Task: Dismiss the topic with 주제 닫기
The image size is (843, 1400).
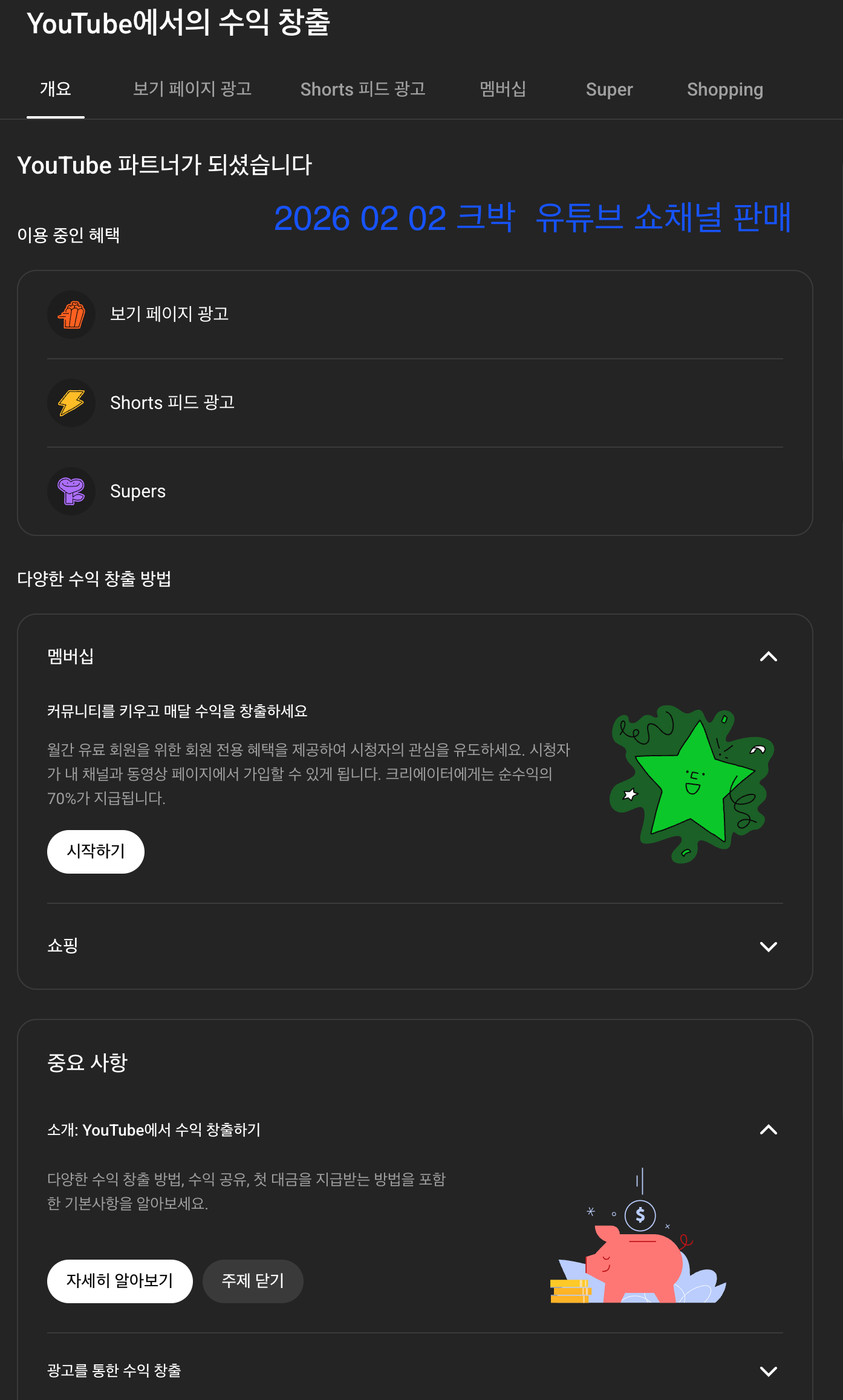Action: coord(253,1281)
